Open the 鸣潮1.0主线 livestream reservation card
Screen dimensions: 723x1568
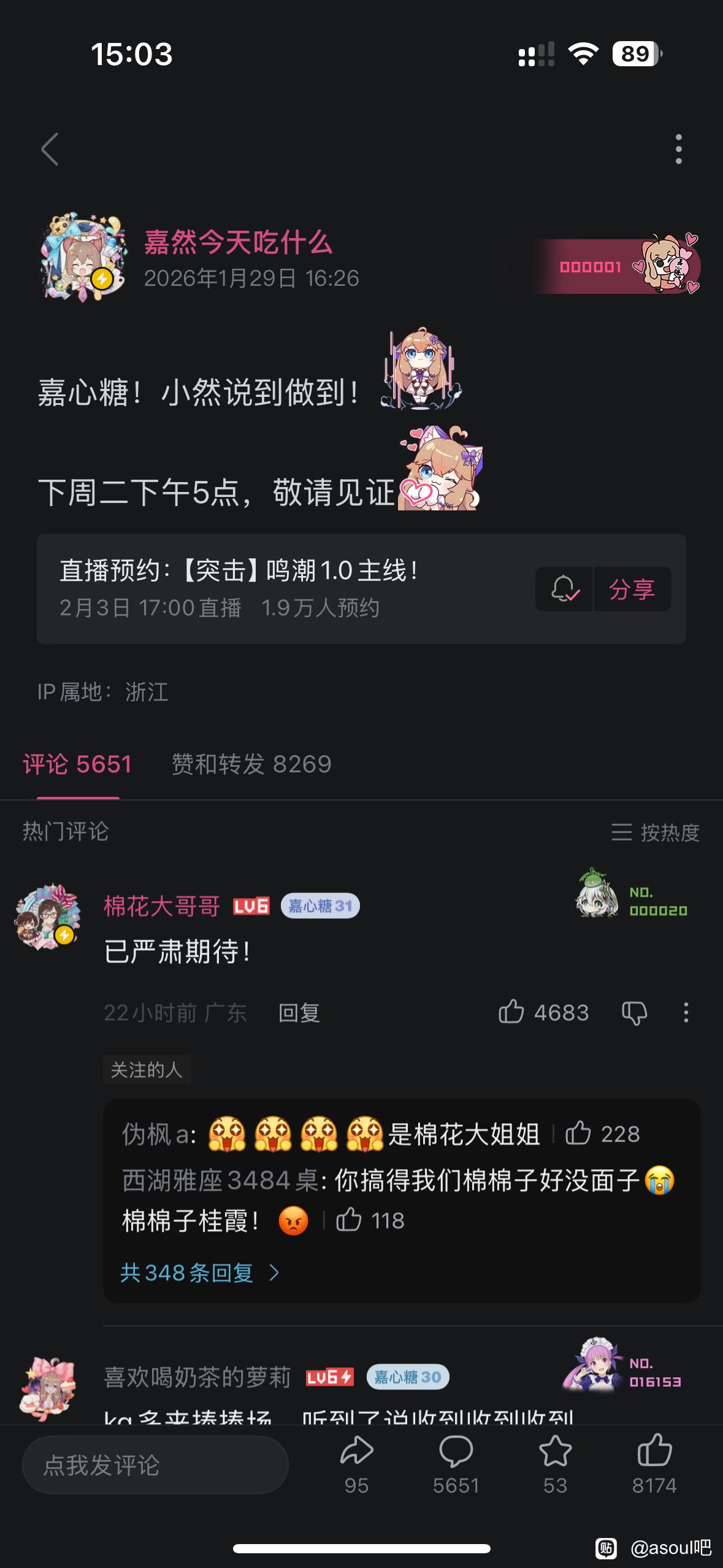tap(276, 588)
